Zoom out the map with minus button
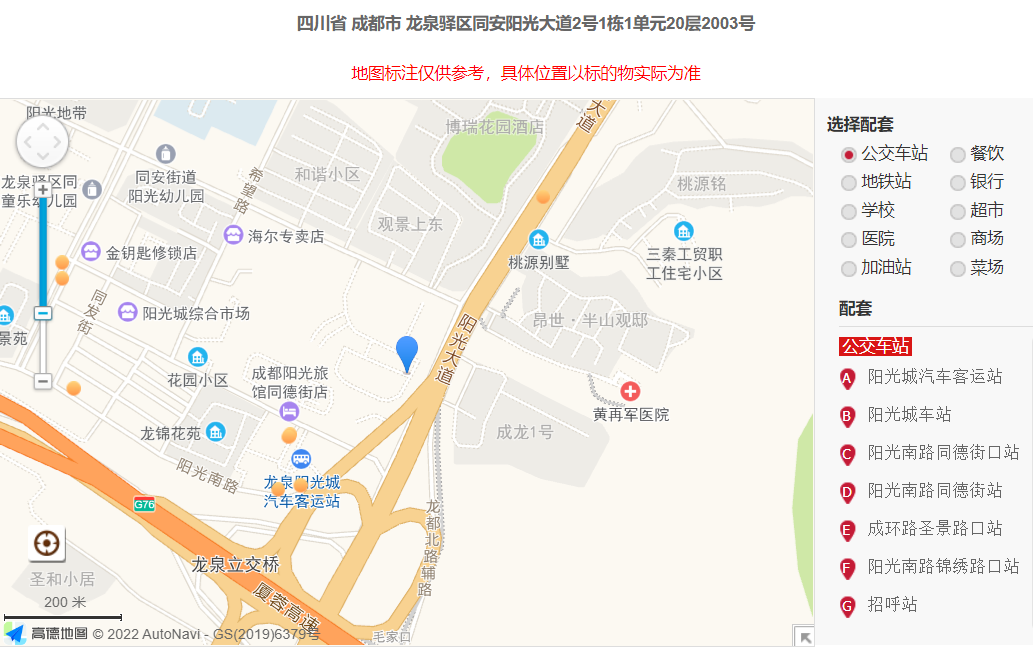 click(x=43, y=381)
